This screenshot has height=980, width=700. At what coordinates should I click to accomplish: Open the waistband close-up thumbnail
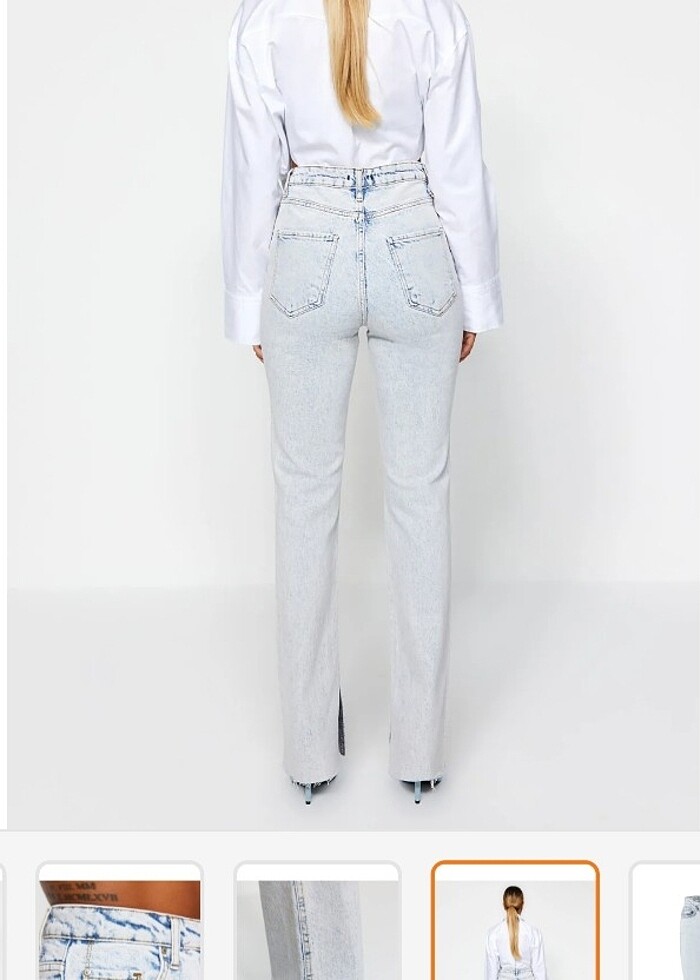pos(120,925)
